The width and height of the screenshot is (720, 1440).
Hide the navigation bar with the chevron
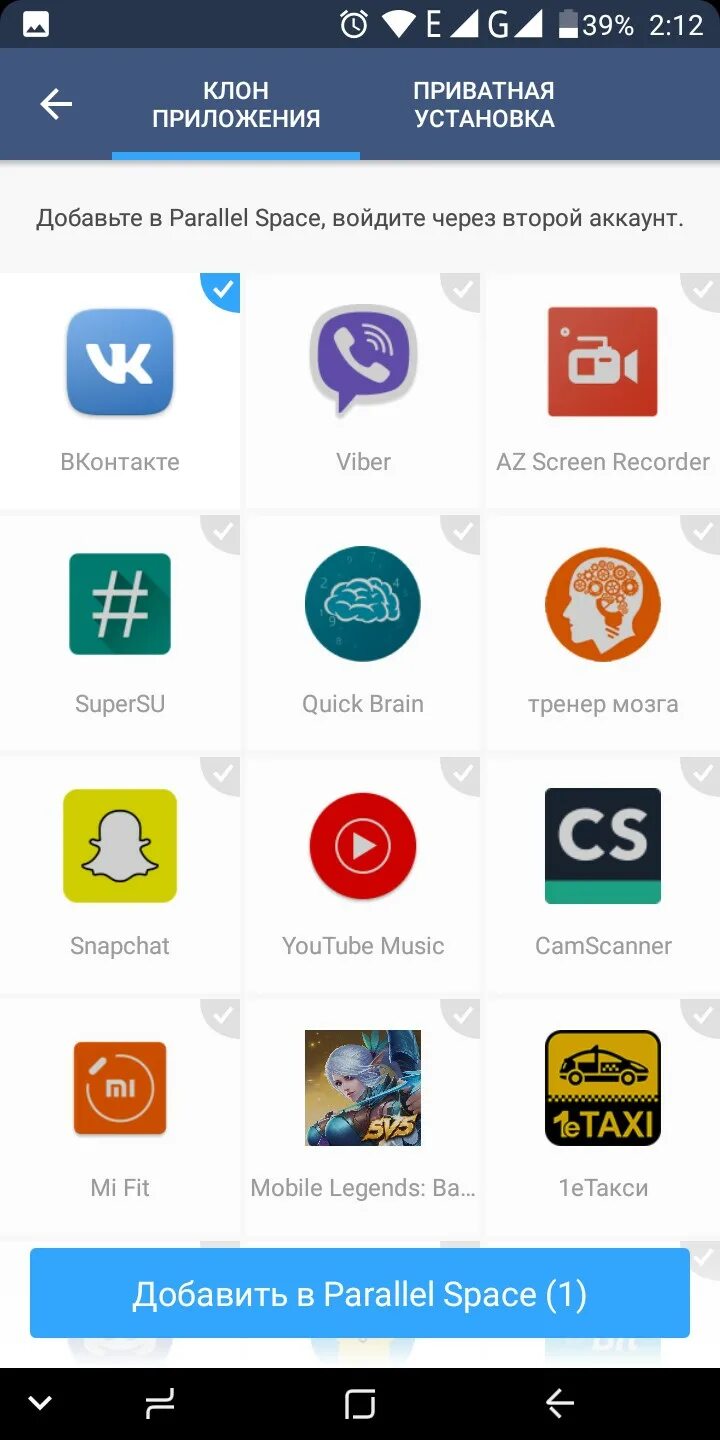click(x=40, y=1404)
